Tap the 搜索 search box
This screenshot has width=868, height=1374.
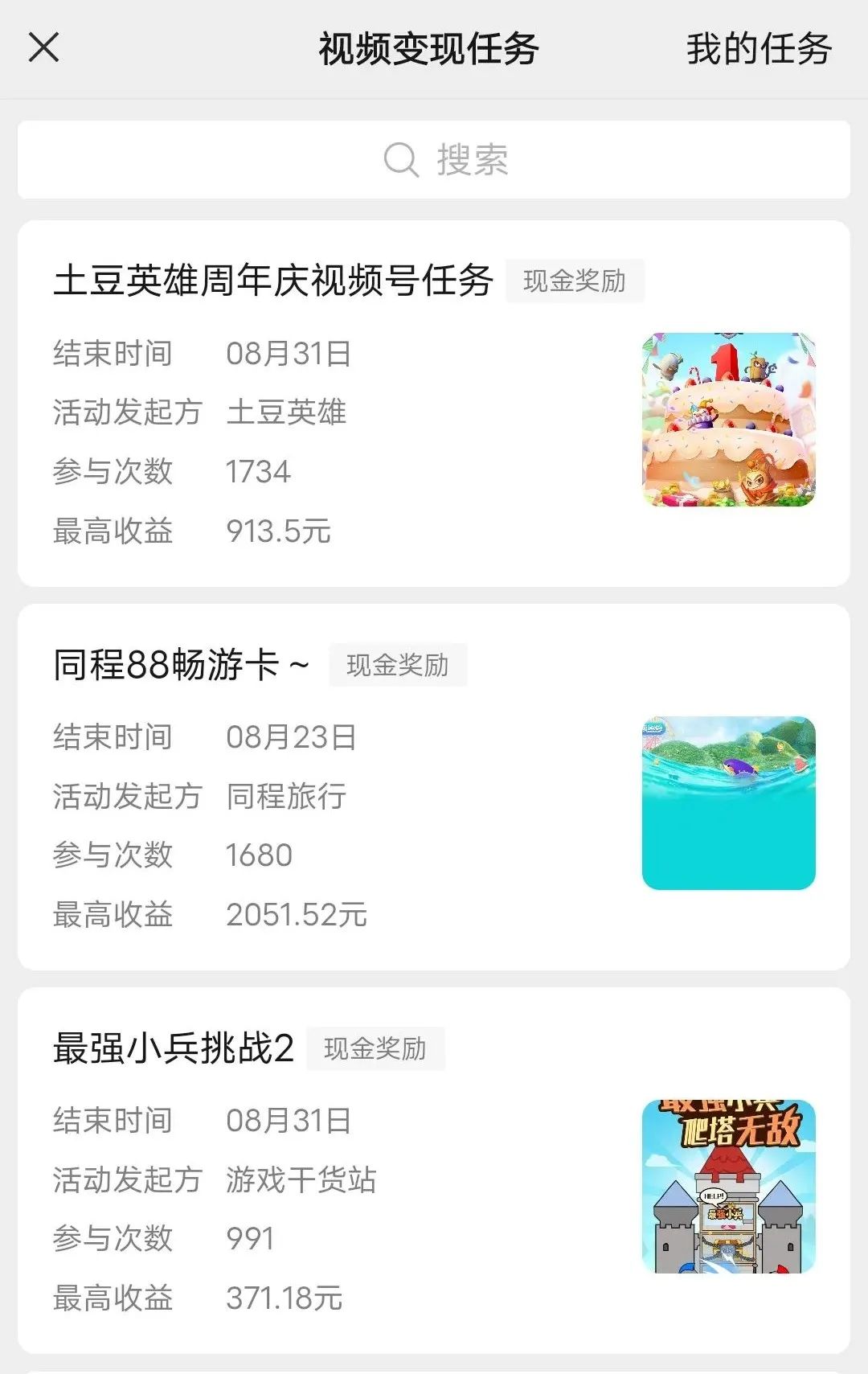click(434, 159)
